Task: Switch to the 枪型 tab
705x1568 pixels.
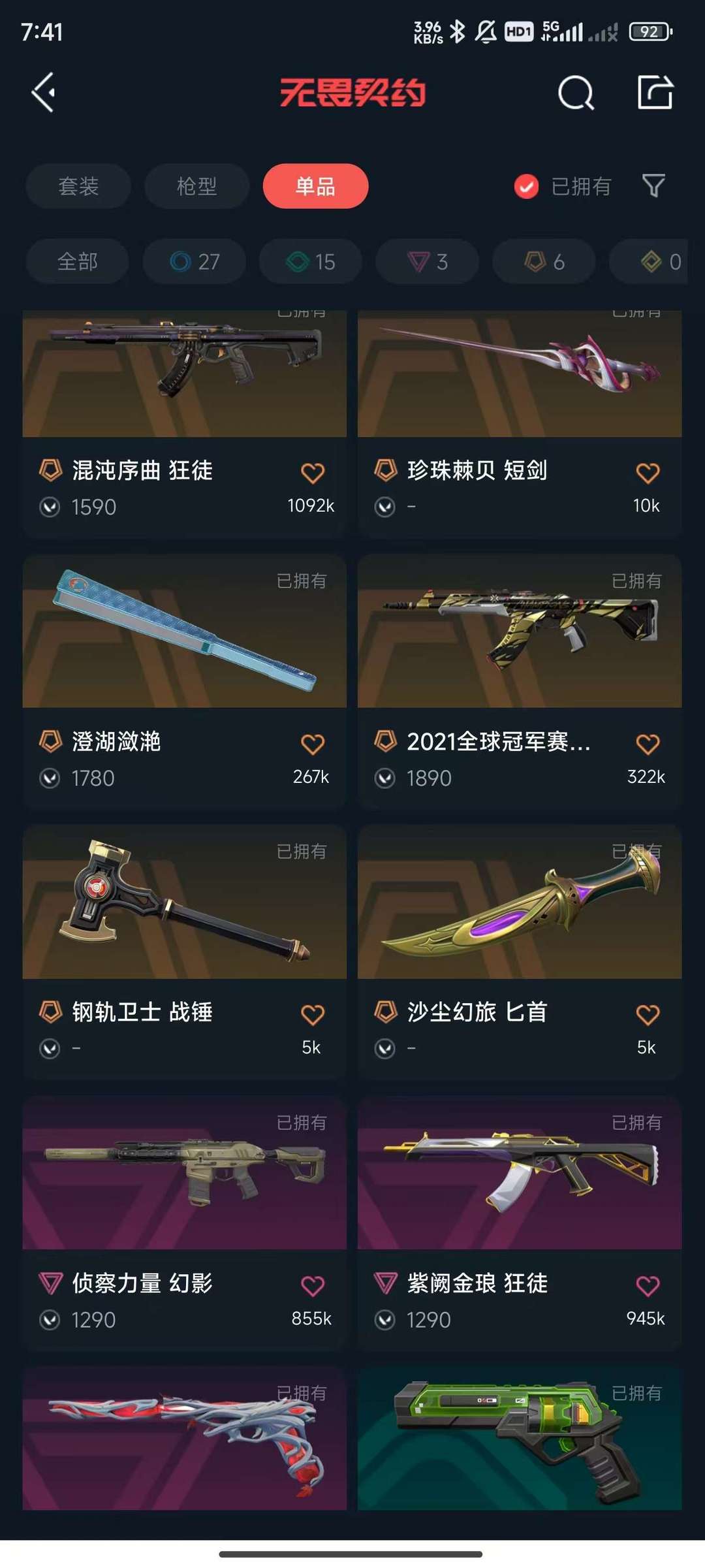Action: [x=196, y=186]
